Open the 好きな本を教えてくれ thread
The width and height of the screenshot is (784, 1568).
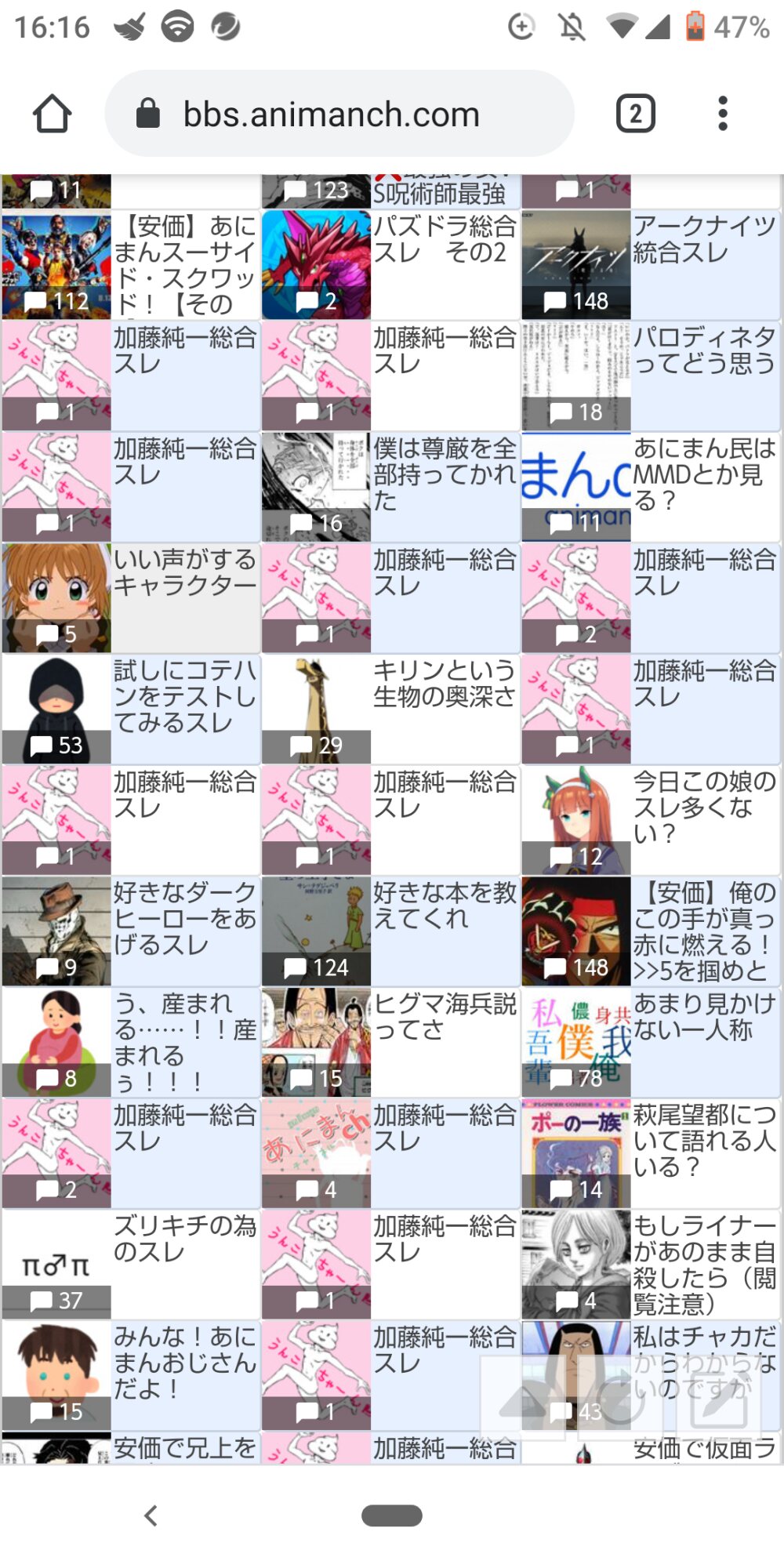[x=391, y=931]
